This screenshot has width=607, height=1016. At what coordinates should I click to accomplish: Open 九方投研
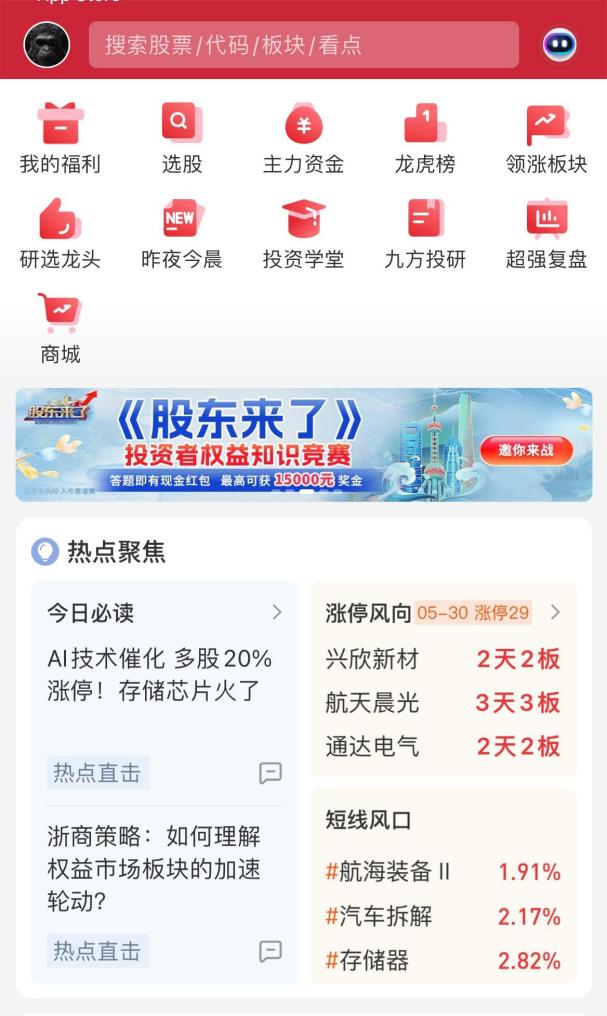click(x=425, y=233)
